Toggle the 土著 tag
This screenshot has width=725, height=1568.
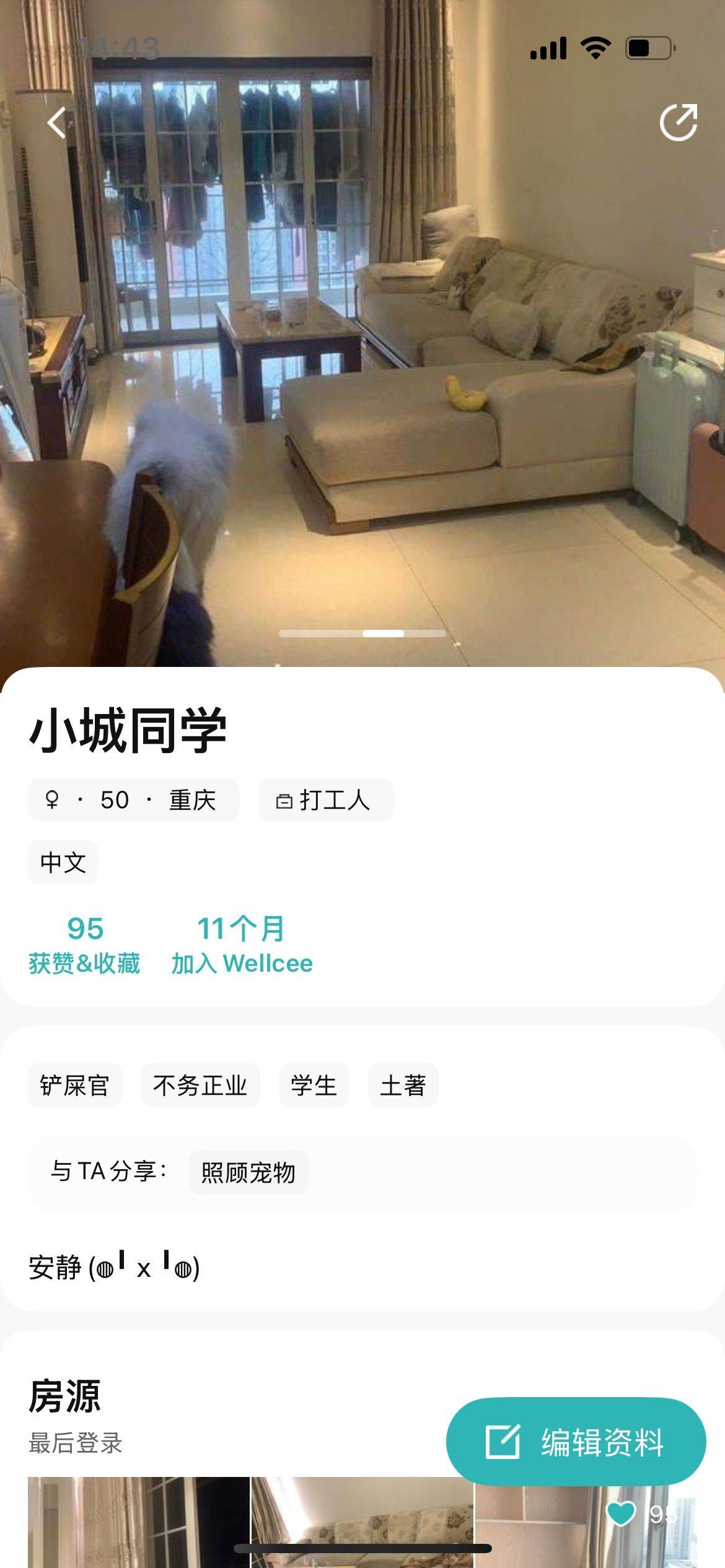click(403, 1084)
